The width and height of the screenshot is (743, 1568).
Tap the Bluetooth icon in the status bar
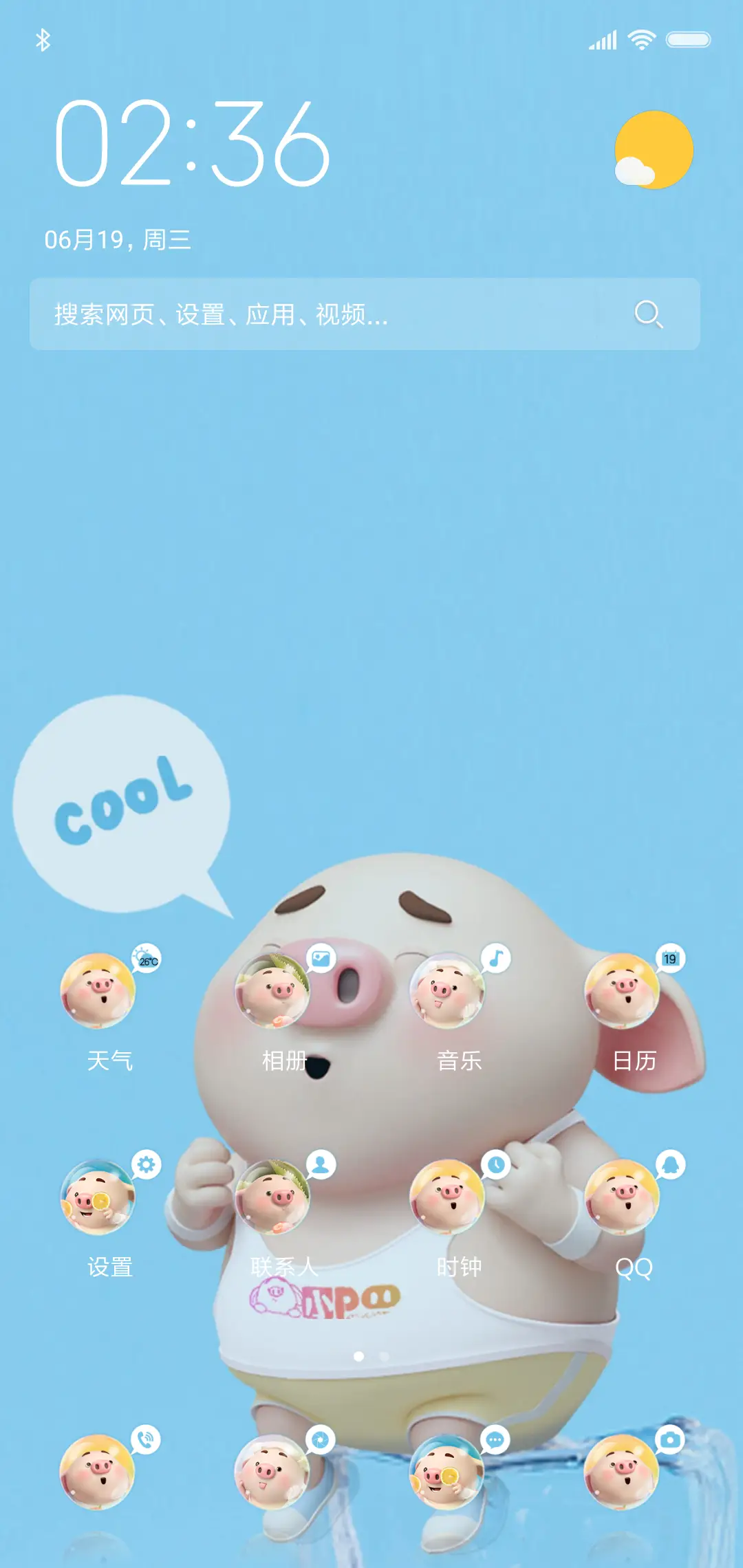pyautogui.click(x=43, y=40)
